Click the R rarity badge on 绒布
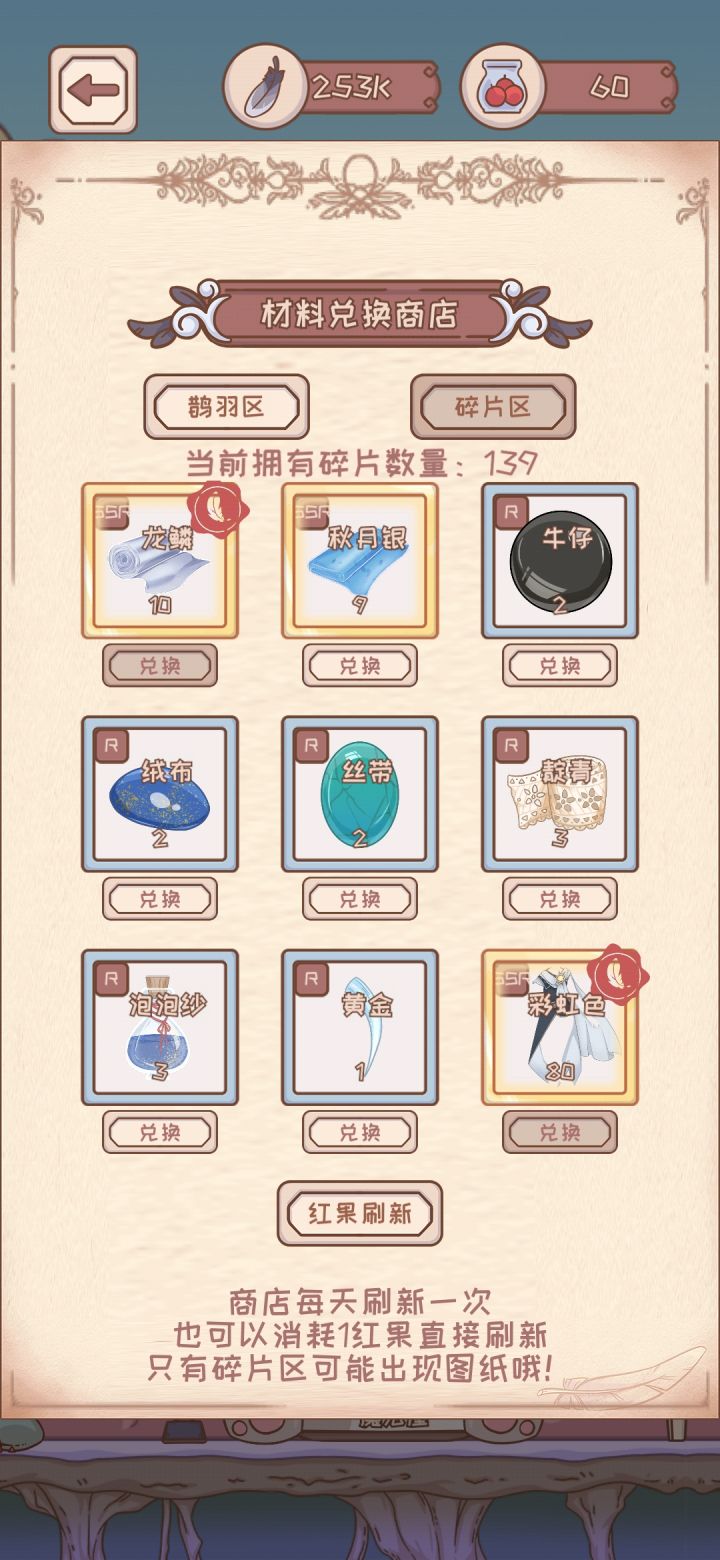Screen dimensions: 720x1560 point(112,747)
